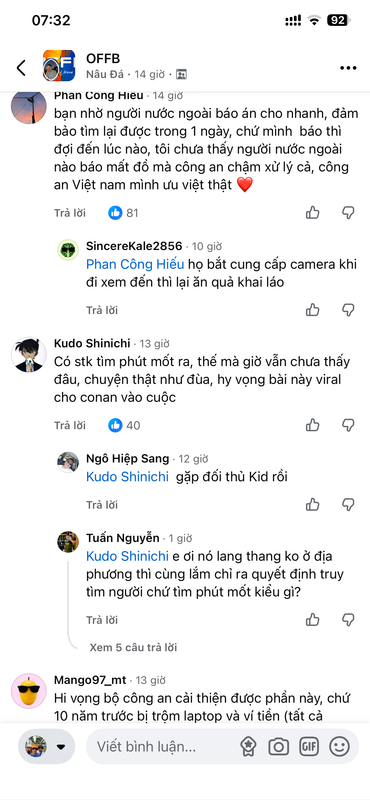View Mango97_mt's profile picture
This screenshot has width=370, height=800.
tap(29, 690)
